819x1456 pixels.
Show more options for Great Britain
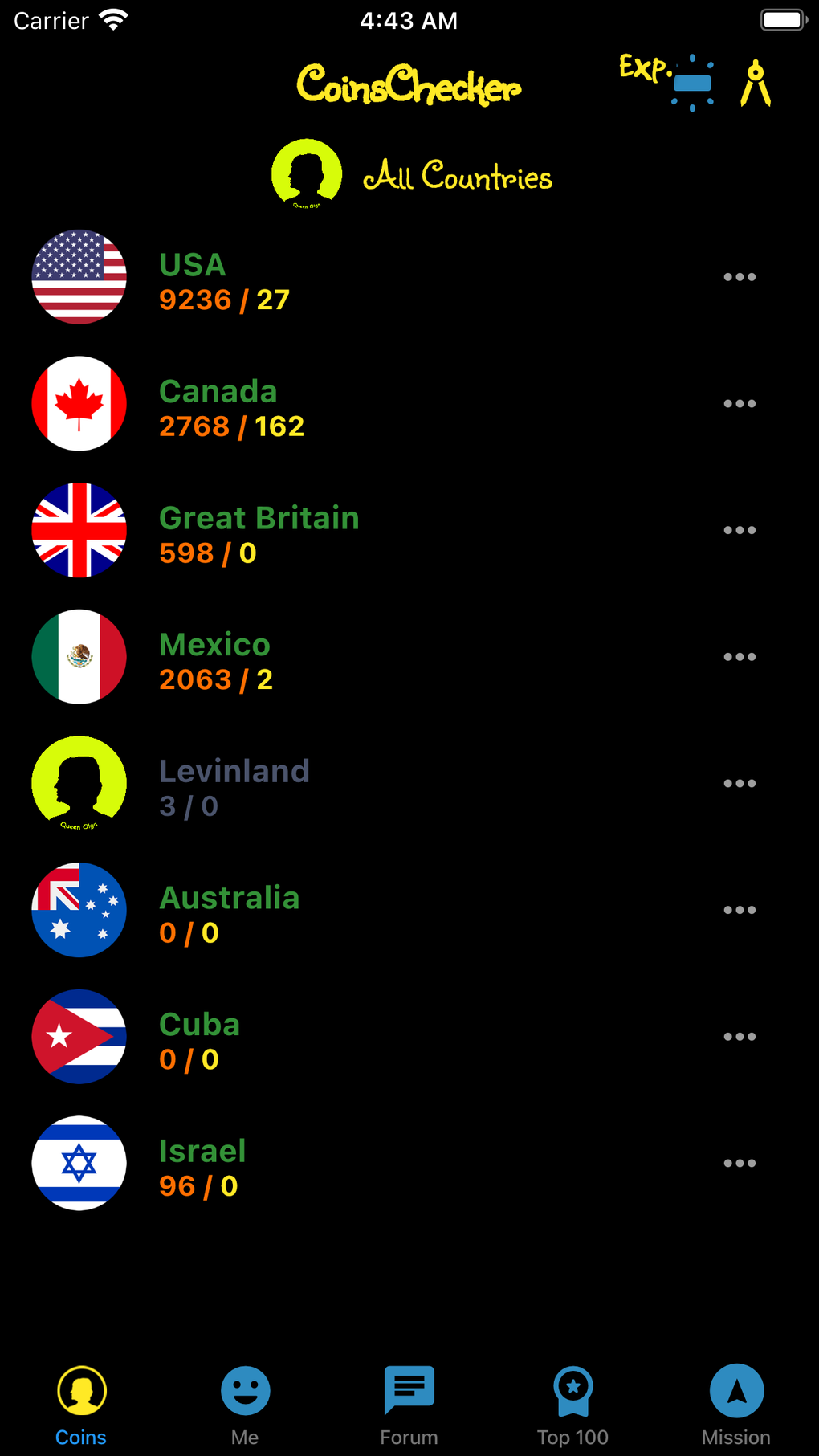click(x=739, y=530)
